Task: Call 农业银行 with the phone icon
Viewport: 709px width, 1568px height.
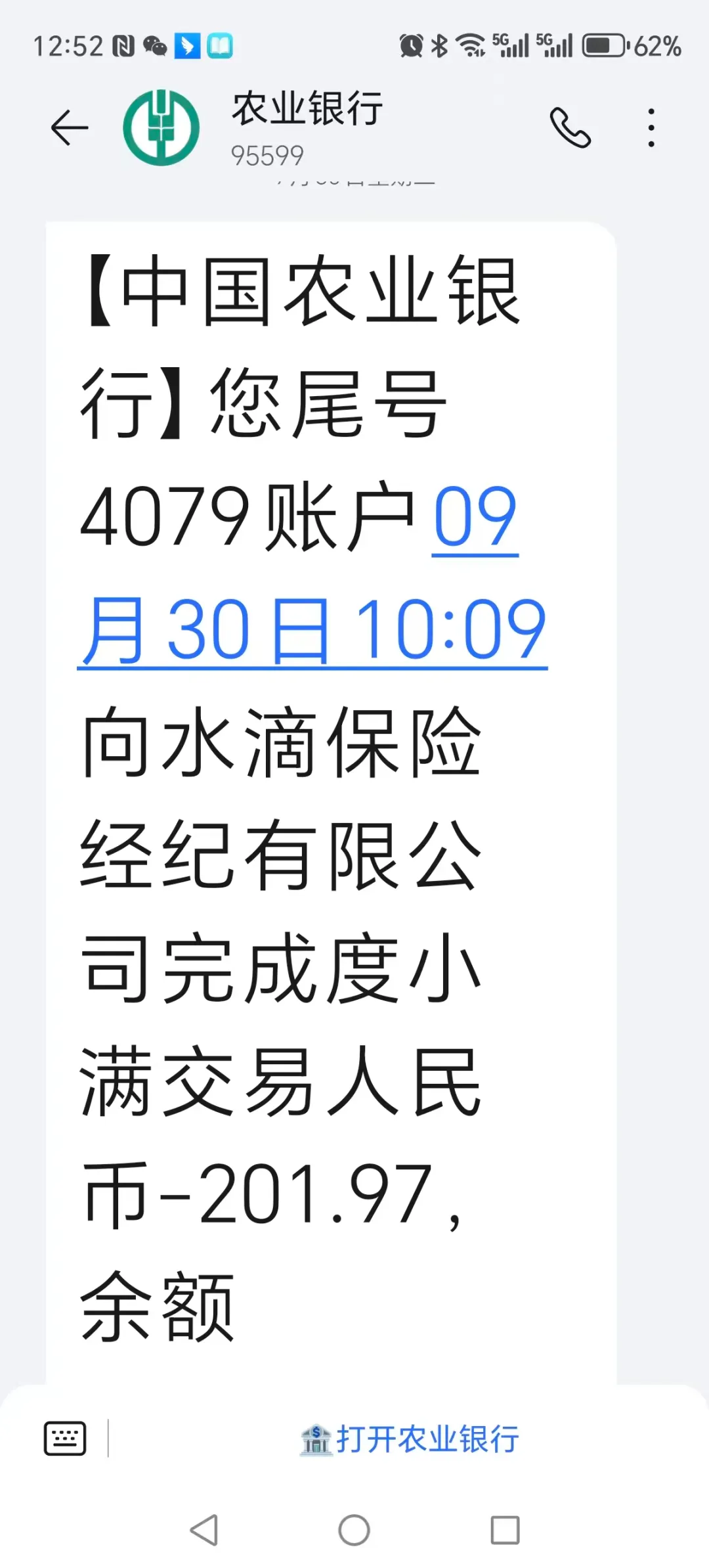Action: click(570, 127)
